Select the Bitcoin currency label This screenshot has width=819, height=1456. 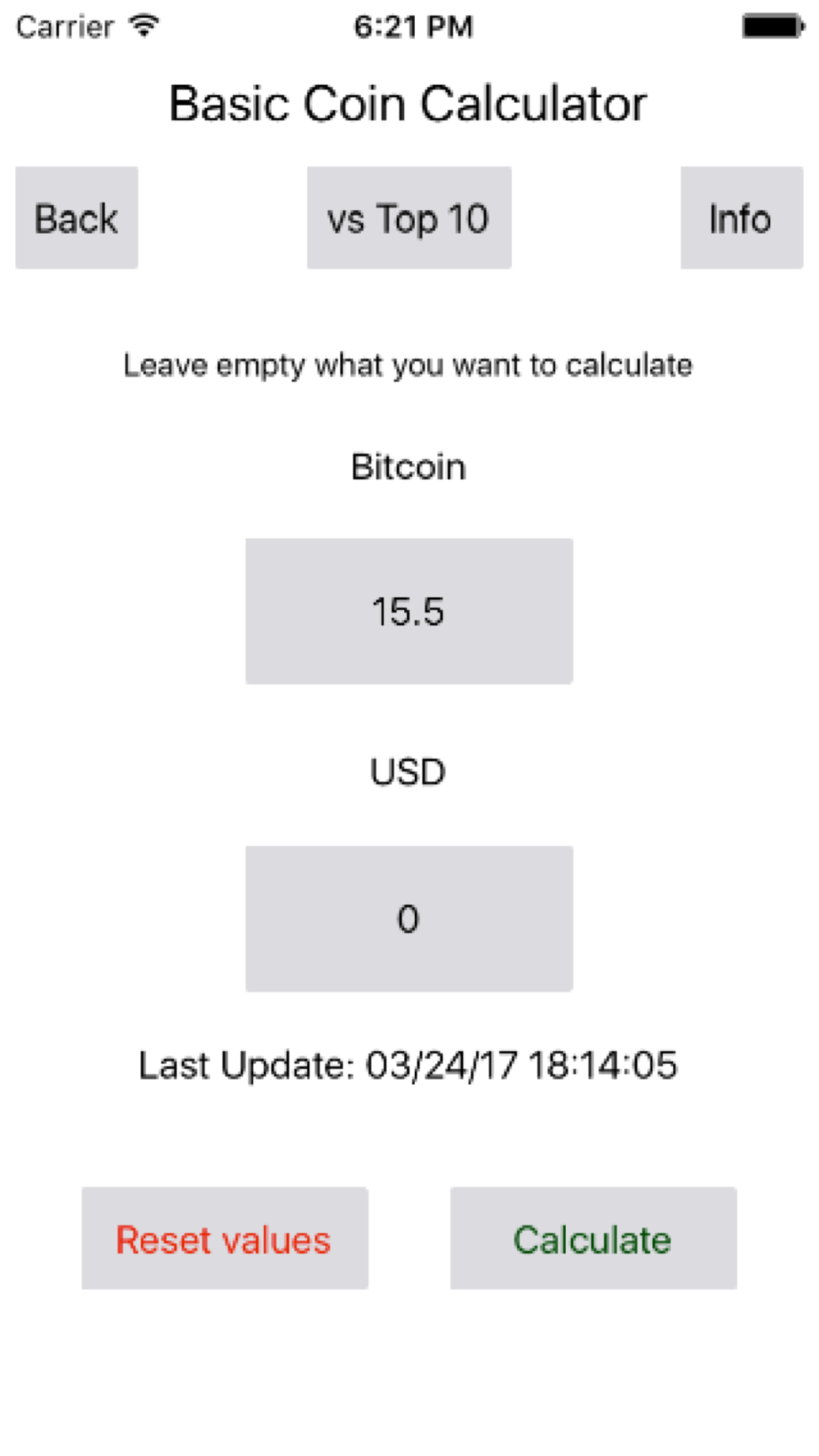[408, 466]
